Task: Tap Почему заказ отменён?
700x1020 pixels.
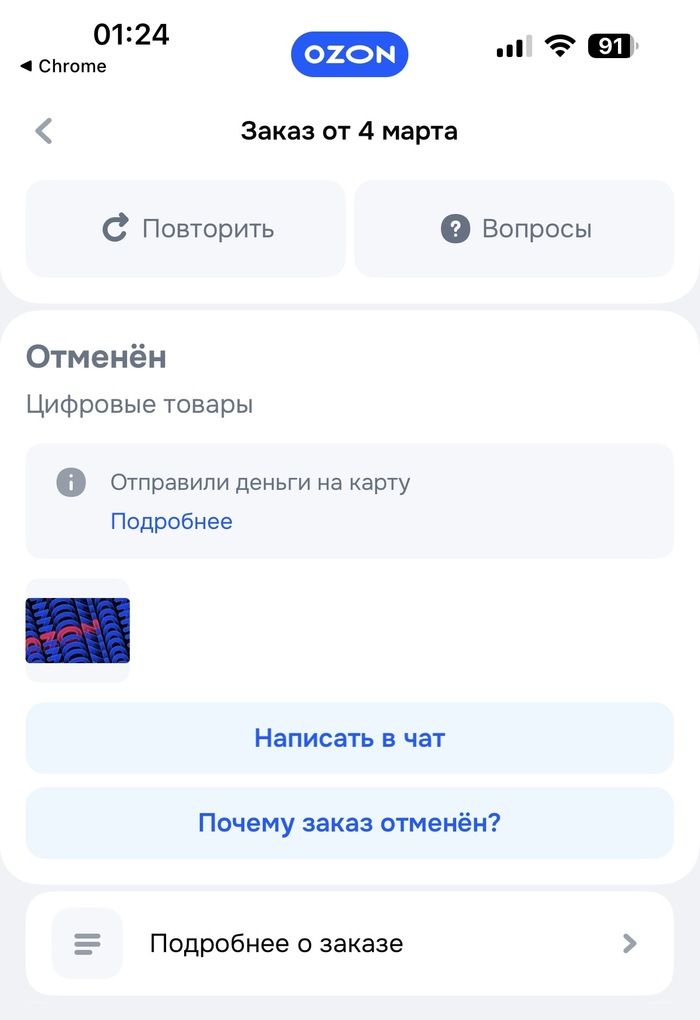Action: (349, 823)
